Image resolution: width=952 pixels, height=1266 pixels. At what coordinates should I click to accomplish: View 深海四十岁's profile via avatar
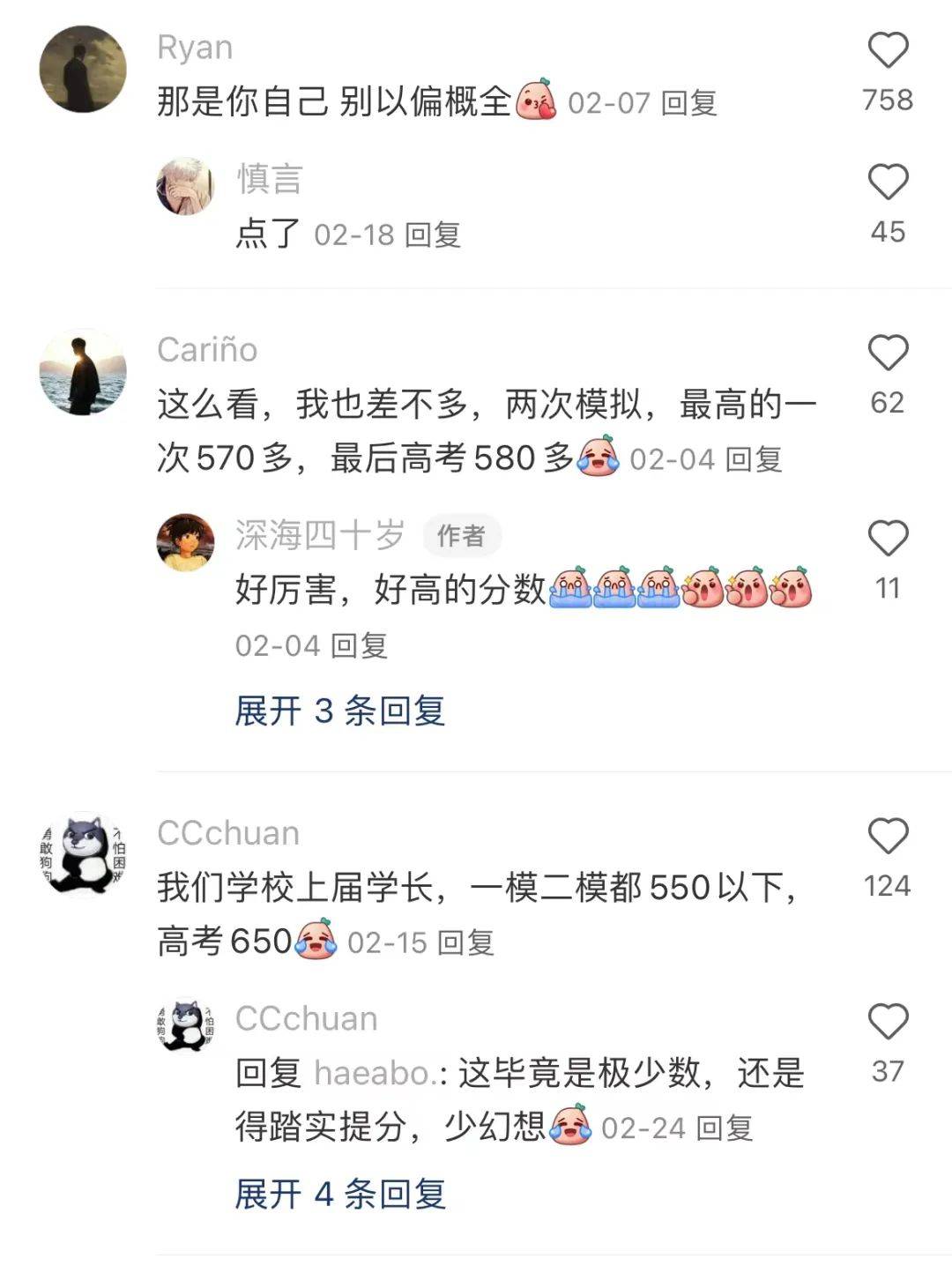[185, 542]
